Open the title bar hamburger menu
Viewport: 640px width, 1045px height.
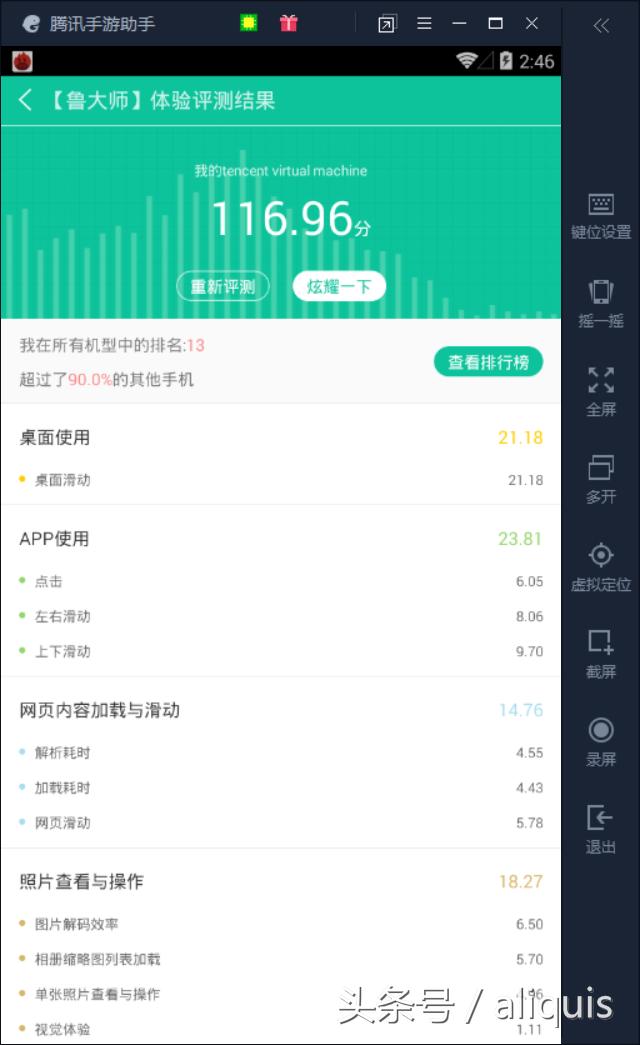(424, 23)
